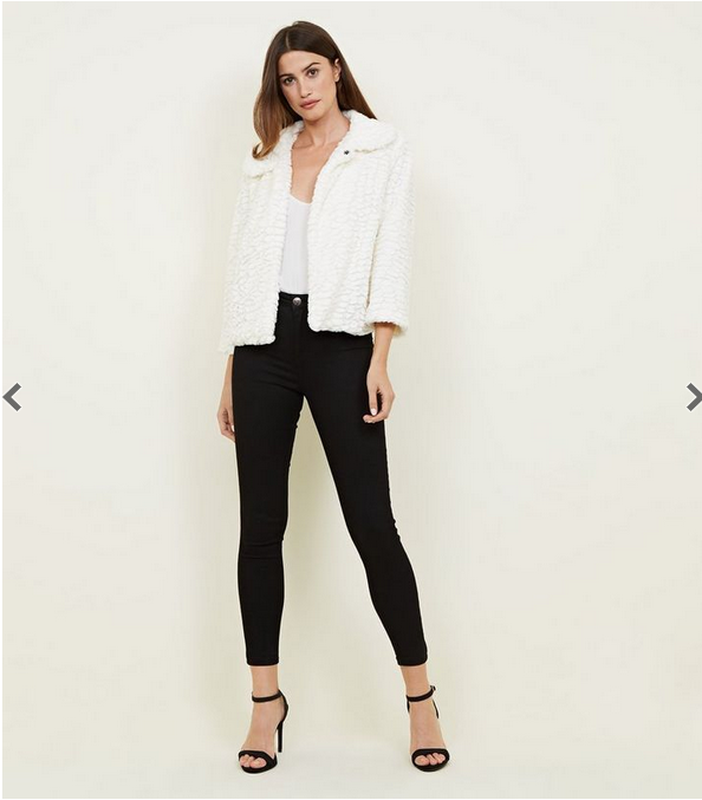The width and height of the screenshot is (702, 800).
Task: Go to the previous product photo
Action: point(12,397)
